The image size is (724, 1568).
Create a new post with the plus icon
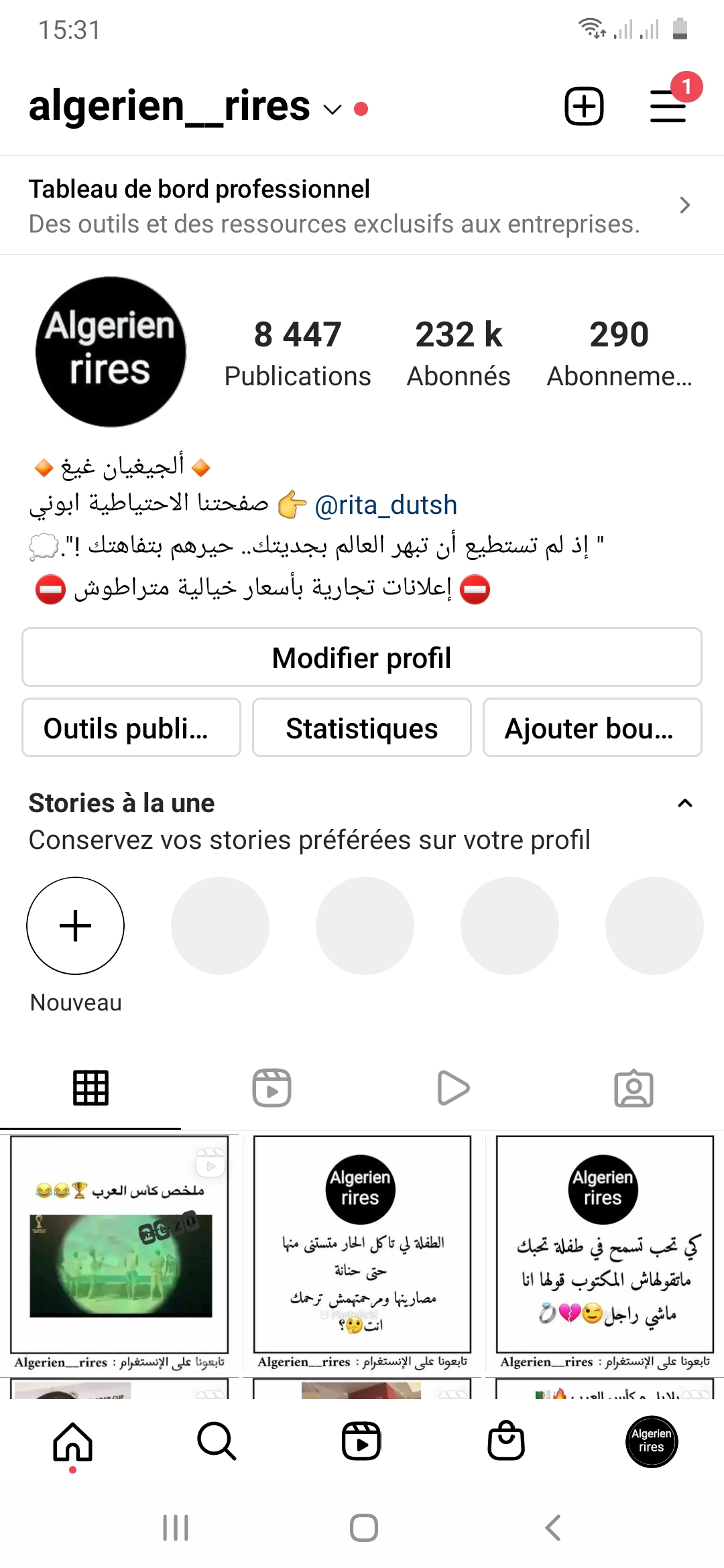[584, 107]
